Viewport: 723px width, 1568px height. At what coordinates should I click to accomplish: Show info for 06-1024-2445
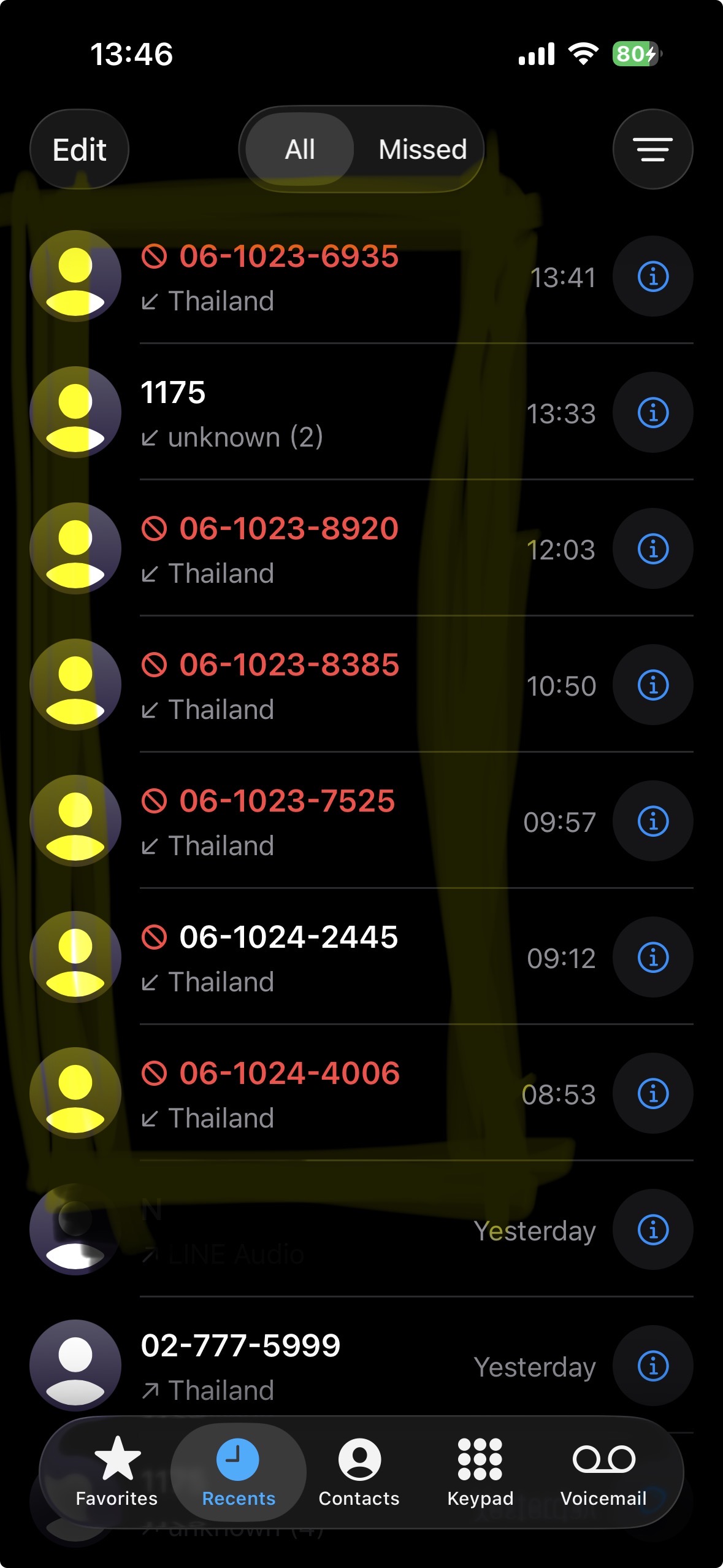click(652, 958)
